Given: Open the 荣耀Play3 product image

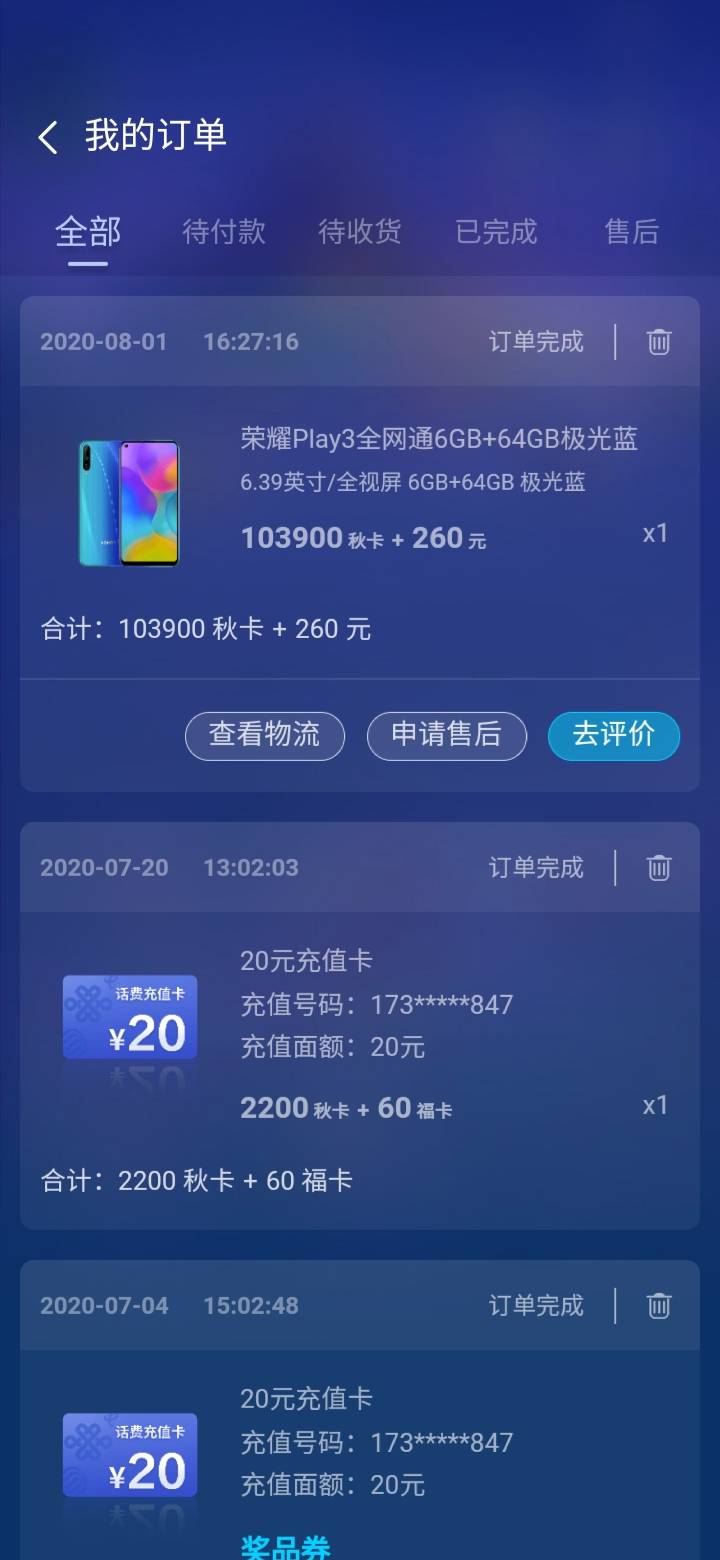Looking at the screenshot, I should (x=130, y=503).
